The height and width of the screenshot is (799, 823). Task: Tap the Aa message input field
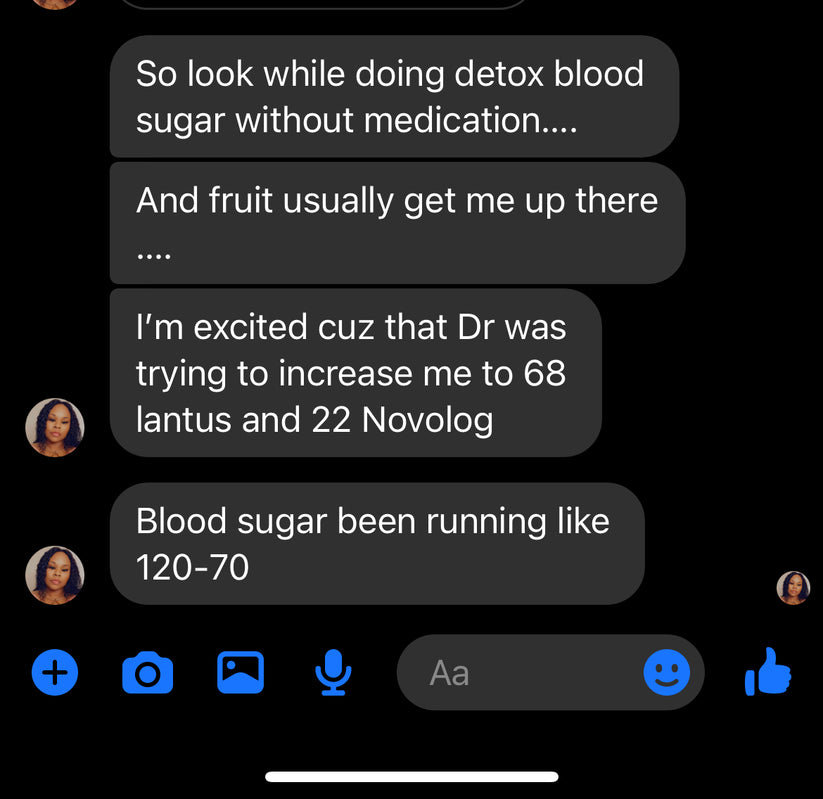click(520, 673)
